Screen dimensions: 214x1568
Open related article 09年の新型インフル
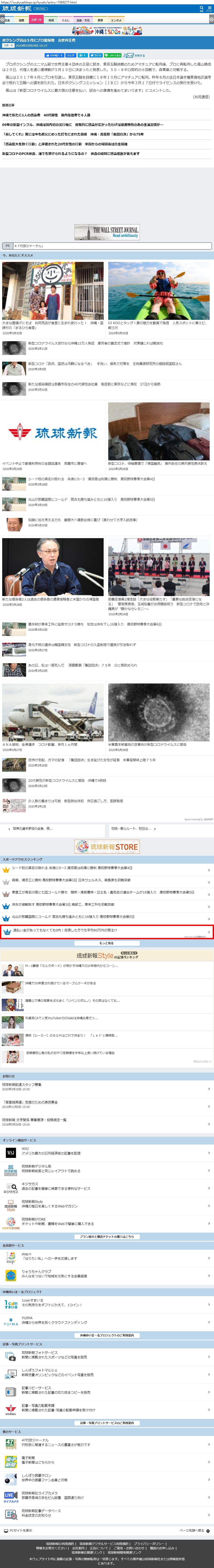(83, 125)
